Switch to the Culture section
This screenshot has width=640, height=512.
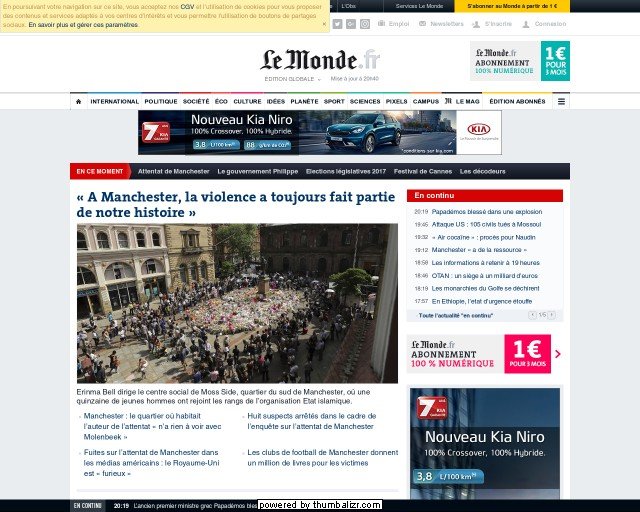(x=247, y=101)
